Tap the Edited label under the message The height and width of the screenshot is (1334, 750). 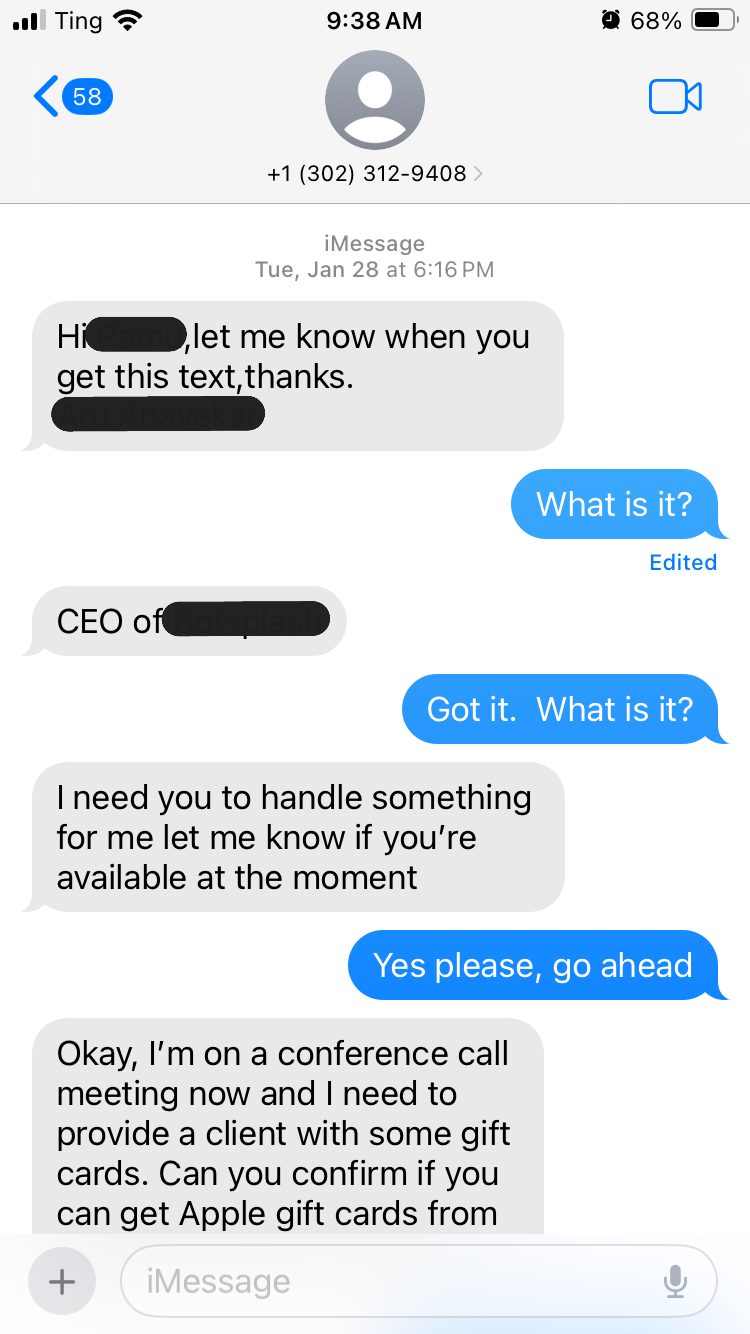tap(683, 562)
